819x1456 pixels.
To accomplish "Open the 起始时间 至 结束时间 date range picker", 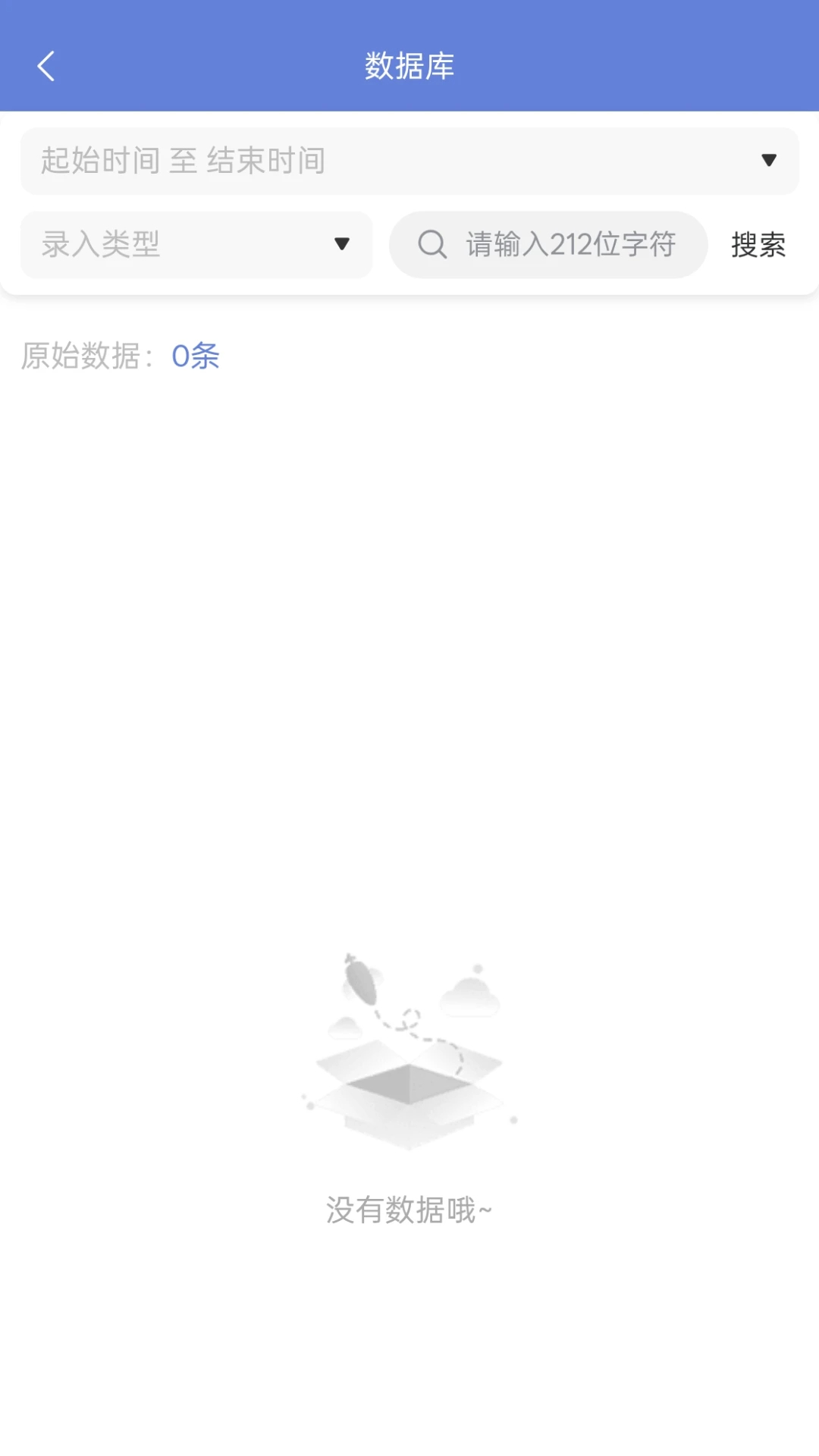I will 409,161.
